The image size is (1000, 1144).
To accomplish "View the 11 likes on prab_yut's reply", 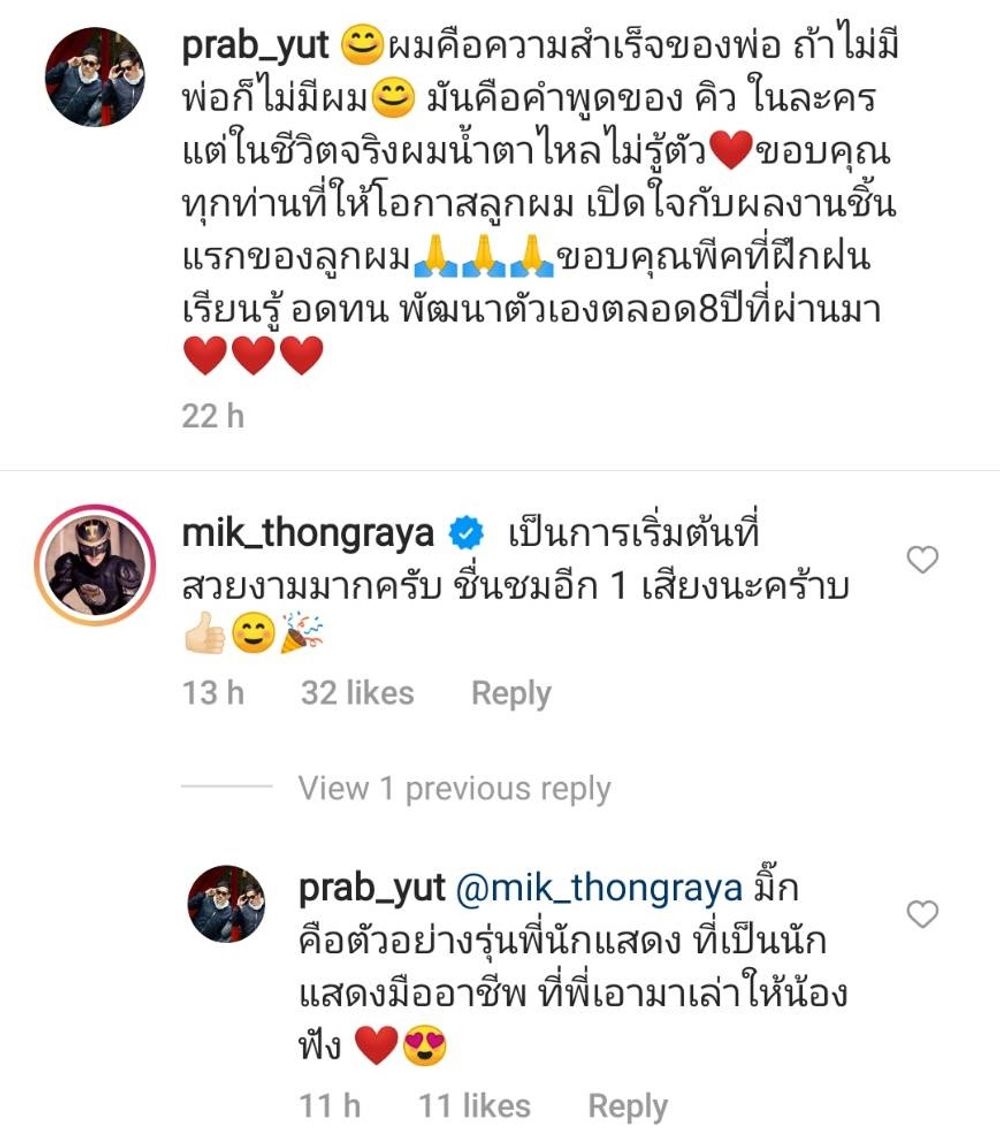I will pos(474,1106).
